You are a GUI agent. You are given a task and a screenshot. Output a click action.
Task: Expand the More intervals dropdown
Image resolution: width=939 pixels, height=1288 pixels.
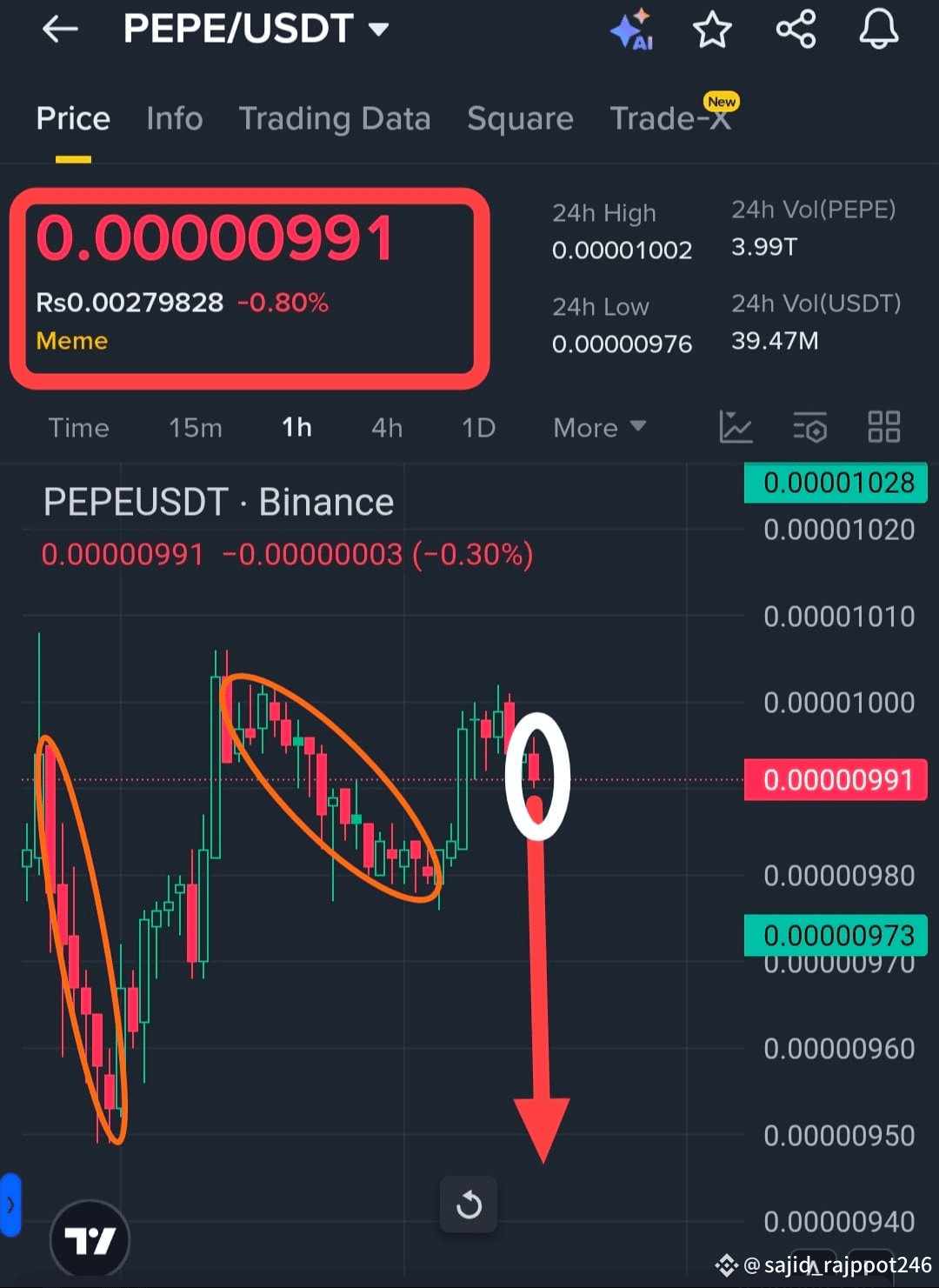[599, 428]
